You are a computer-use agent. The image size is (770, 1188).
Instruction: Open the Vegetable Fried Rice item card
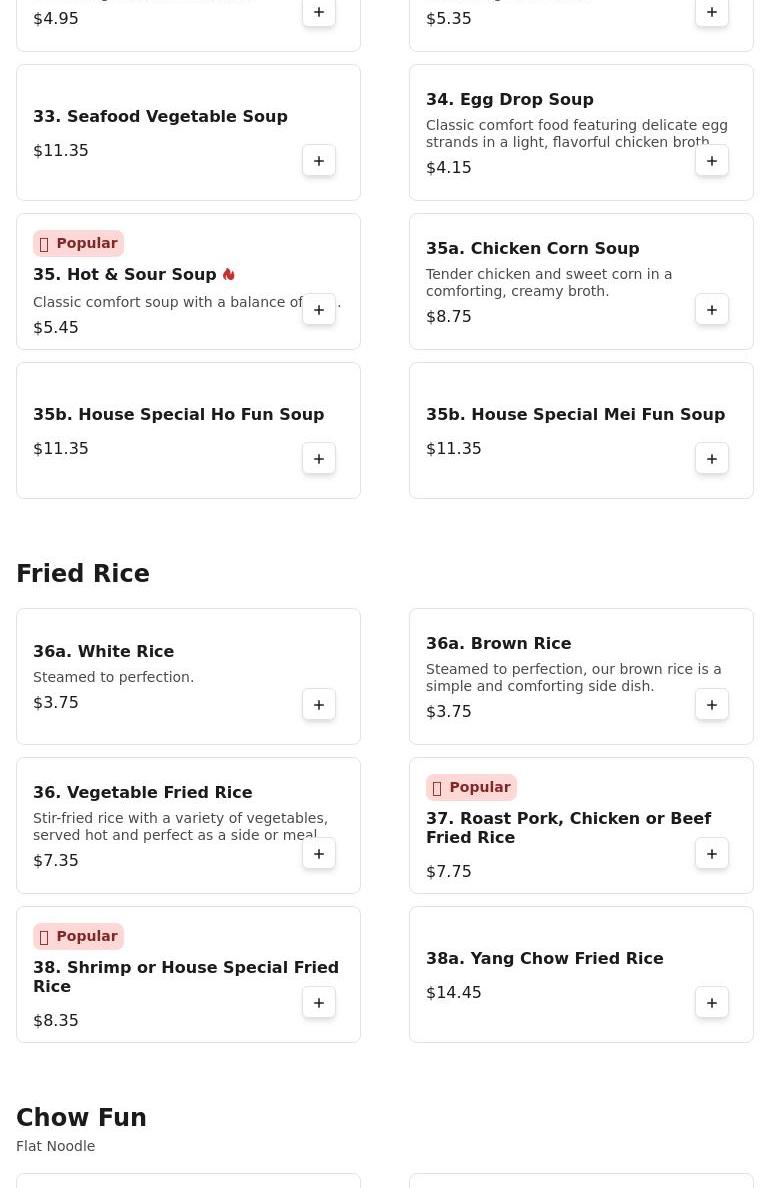click(142, 793)
